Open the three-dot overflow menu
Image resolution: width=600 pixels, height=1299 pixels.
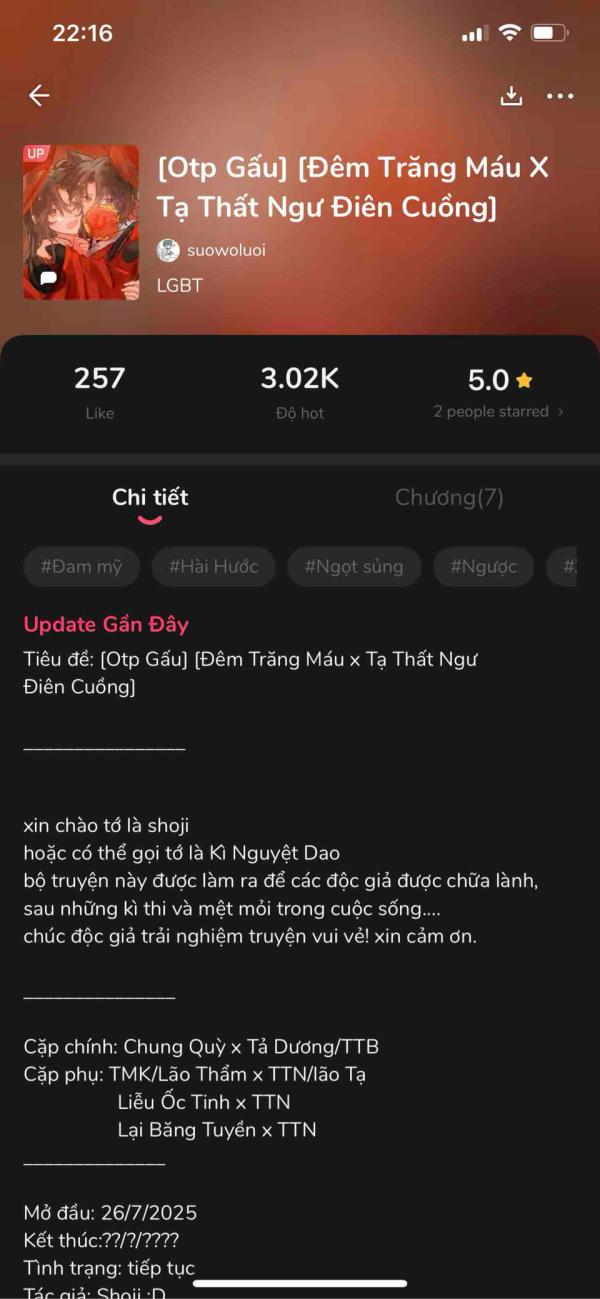[560, 96]
